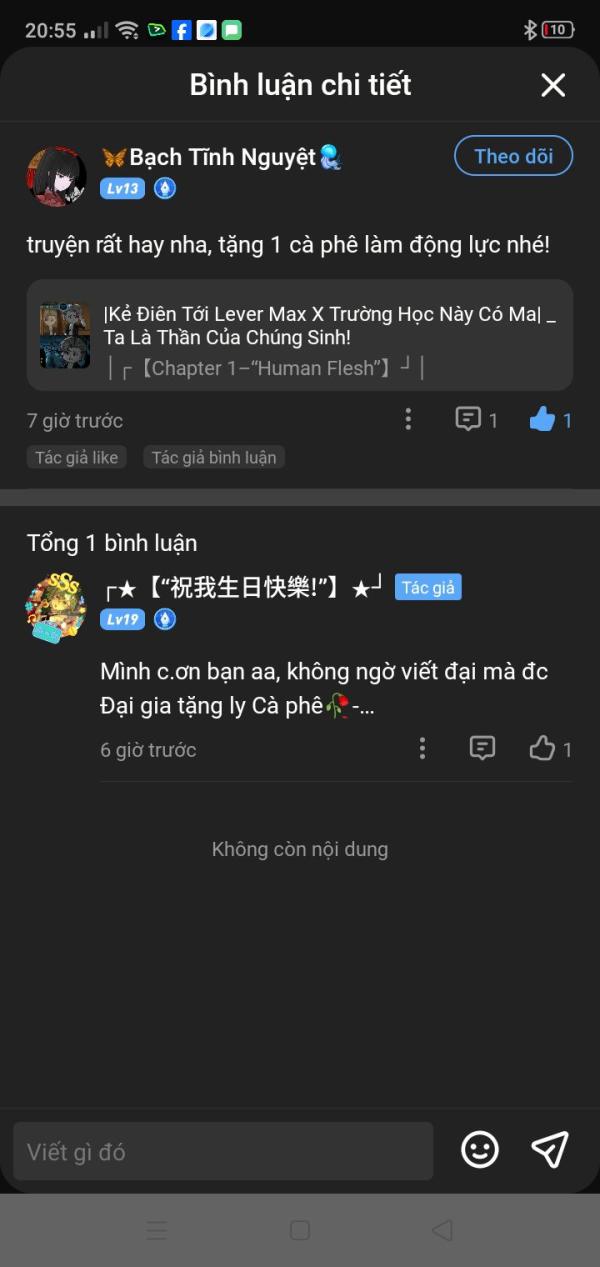
Task: Like the author's reply
Action: [x=542, y=748]
